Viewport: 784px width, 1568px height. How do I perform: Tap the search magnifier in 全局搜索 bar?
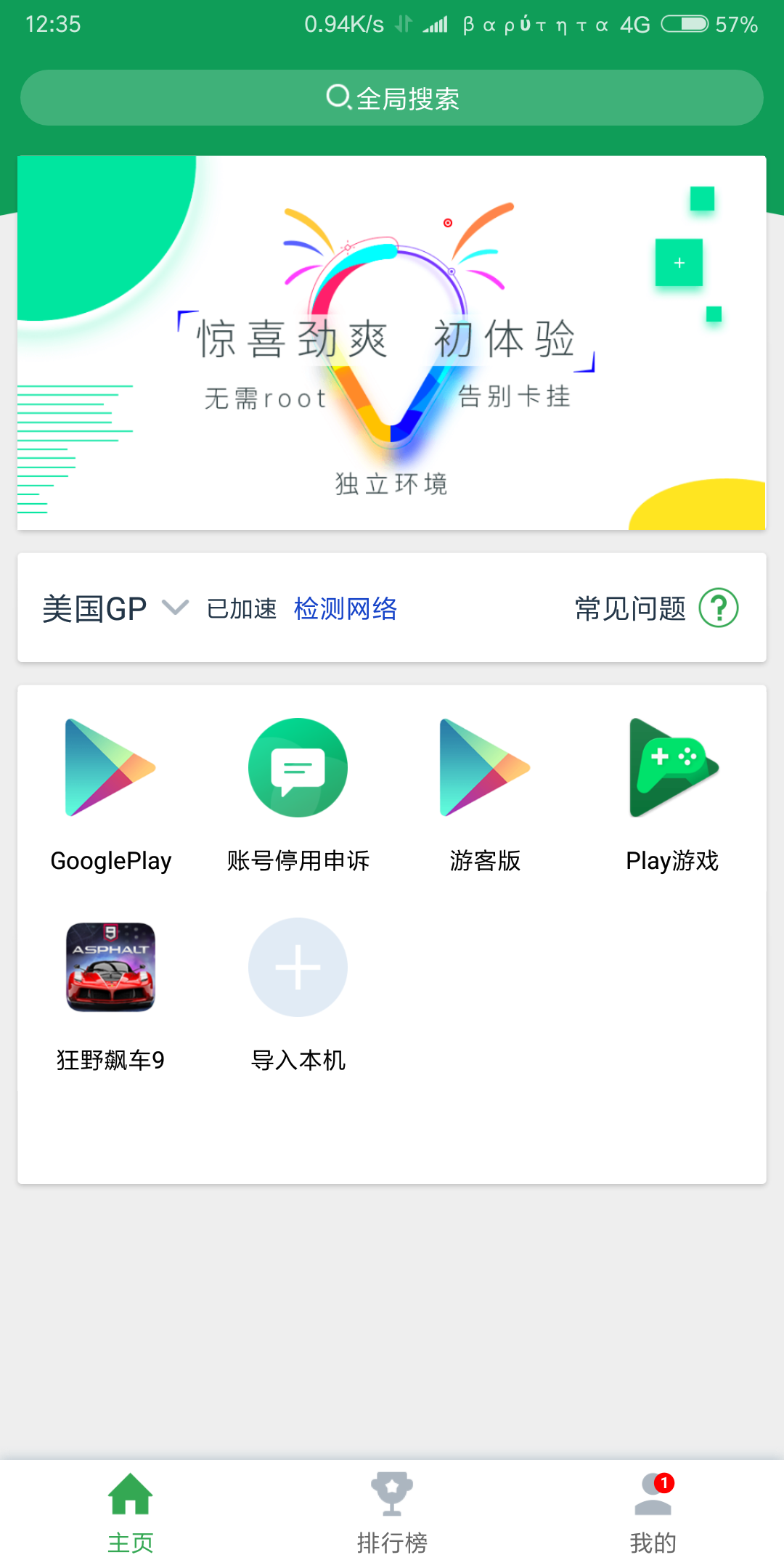(x=339, y=97)
